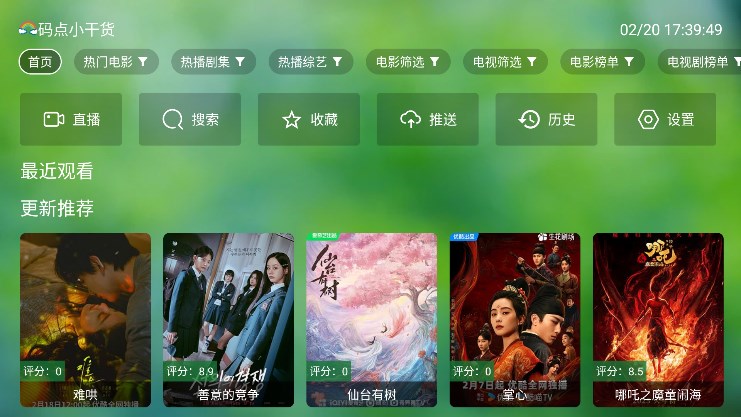View 历史 watch history
Image resolution: width=741 pixels, height=417 pixels.
tap(546, 120)
